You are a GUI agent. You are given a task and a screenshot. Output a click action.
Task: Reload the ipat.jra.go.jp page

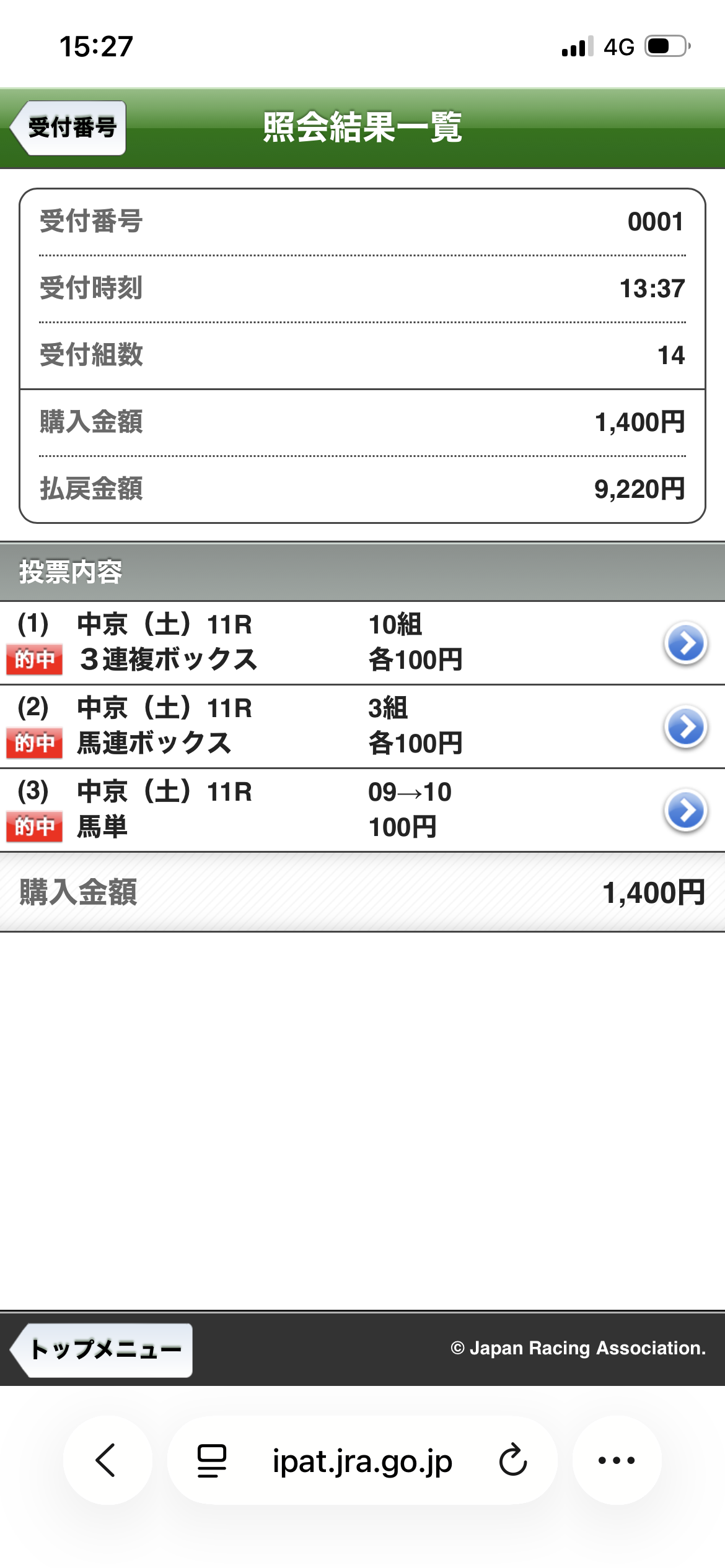pos(513,1460)
